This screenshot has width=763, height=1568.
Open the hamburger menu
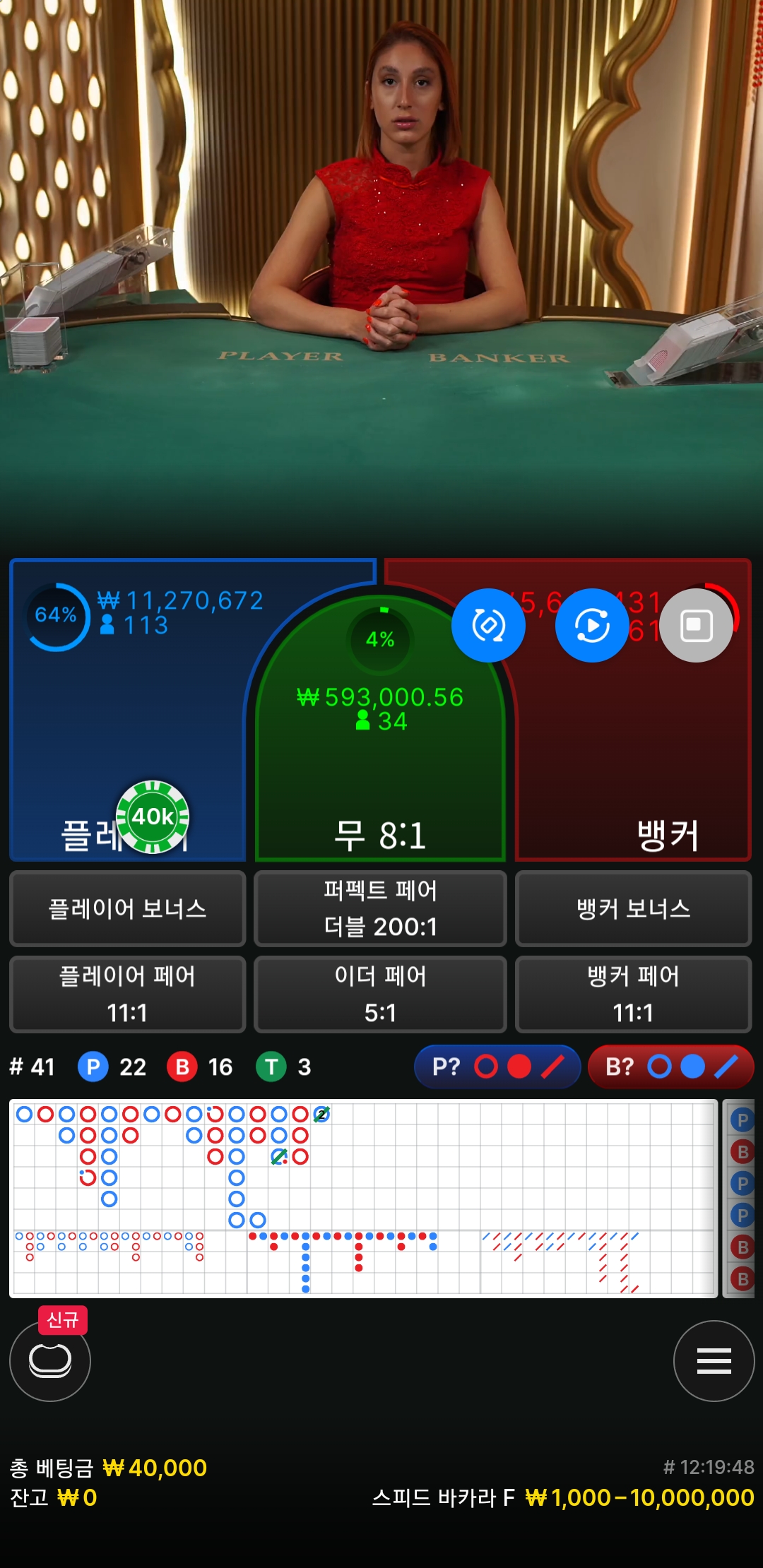[x=714, y=1360]
